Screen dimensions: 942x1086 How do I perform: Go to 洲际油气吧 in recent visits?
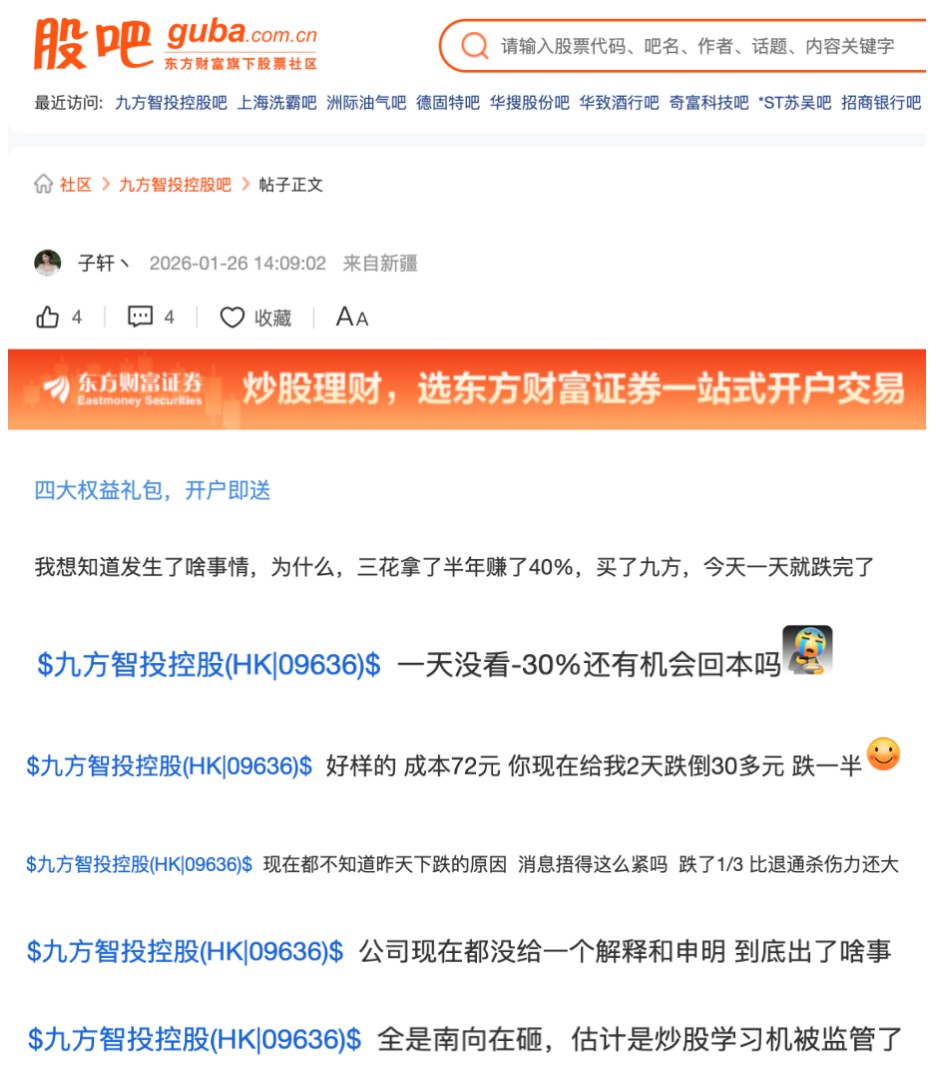(366, 102)
